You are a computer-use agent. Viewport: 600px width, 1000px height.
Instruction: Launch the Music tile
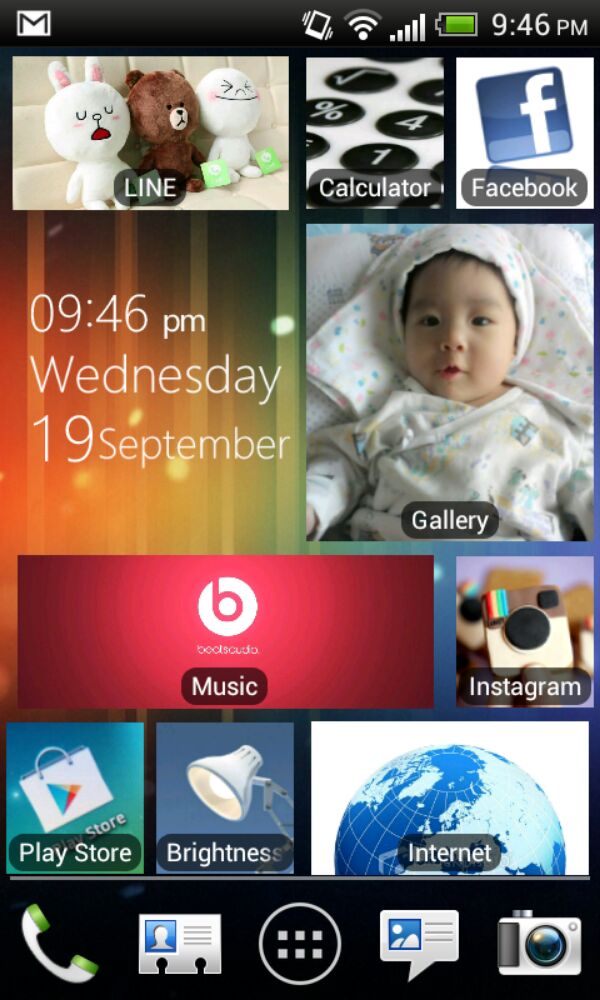click(x=225, y=631)
